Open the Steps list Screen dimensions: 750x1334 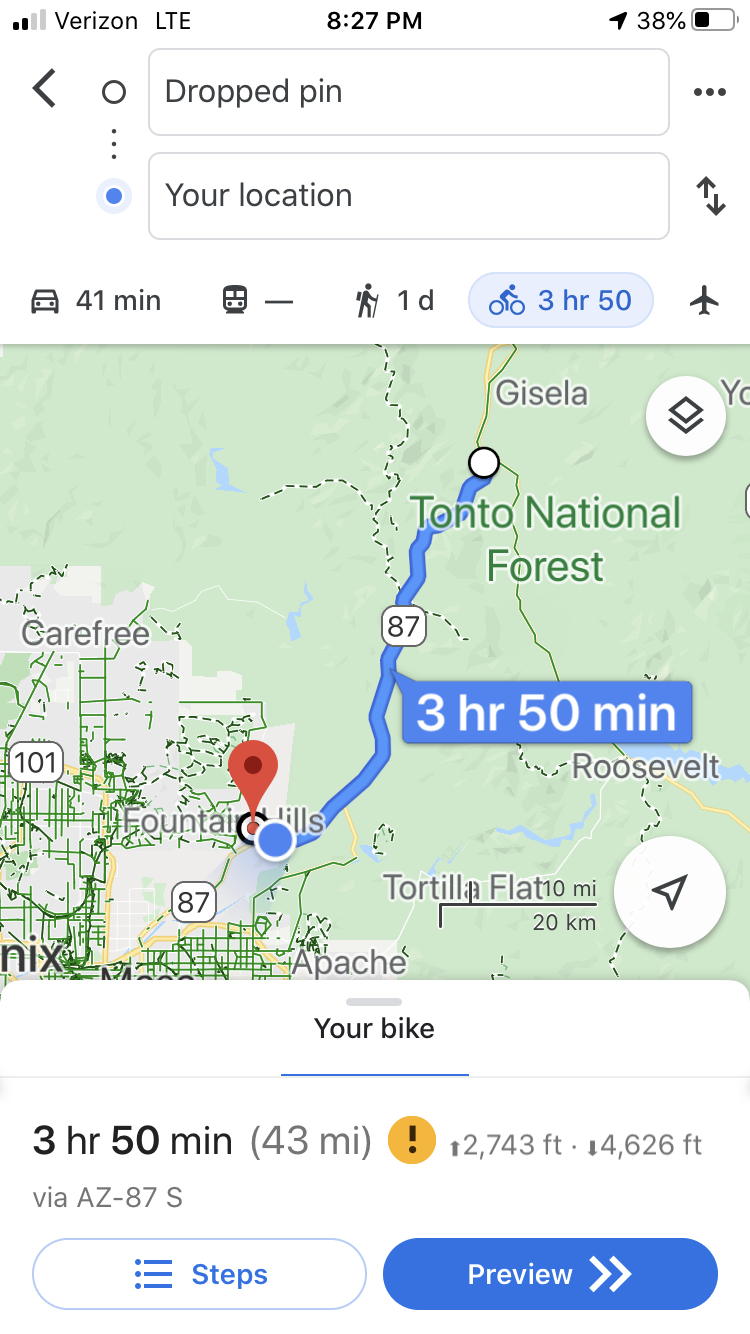pyautogui.click(x=200, y=1274)
